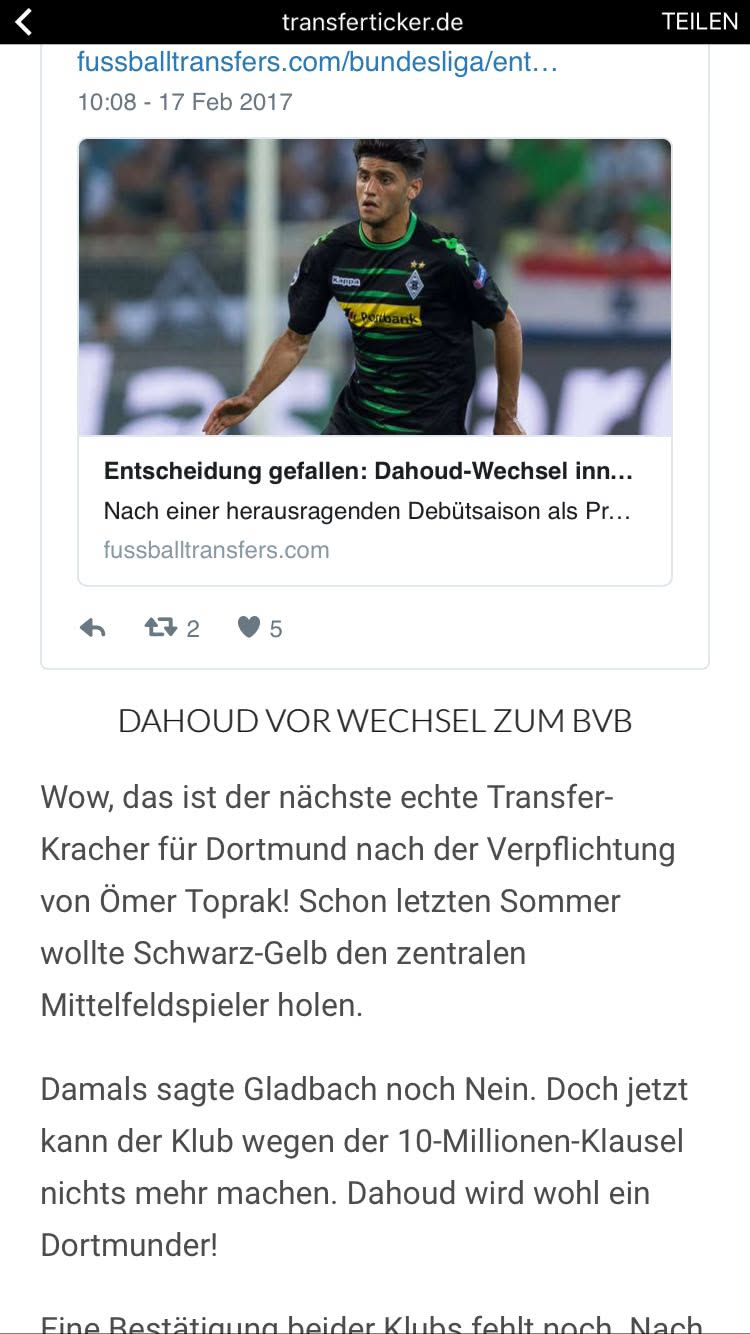The height and width of the screenshot is (1334, 750).
Task: Open the tweet timestamp 10:08 - 17 Feb 2017
Action: [x=185, y=102]
